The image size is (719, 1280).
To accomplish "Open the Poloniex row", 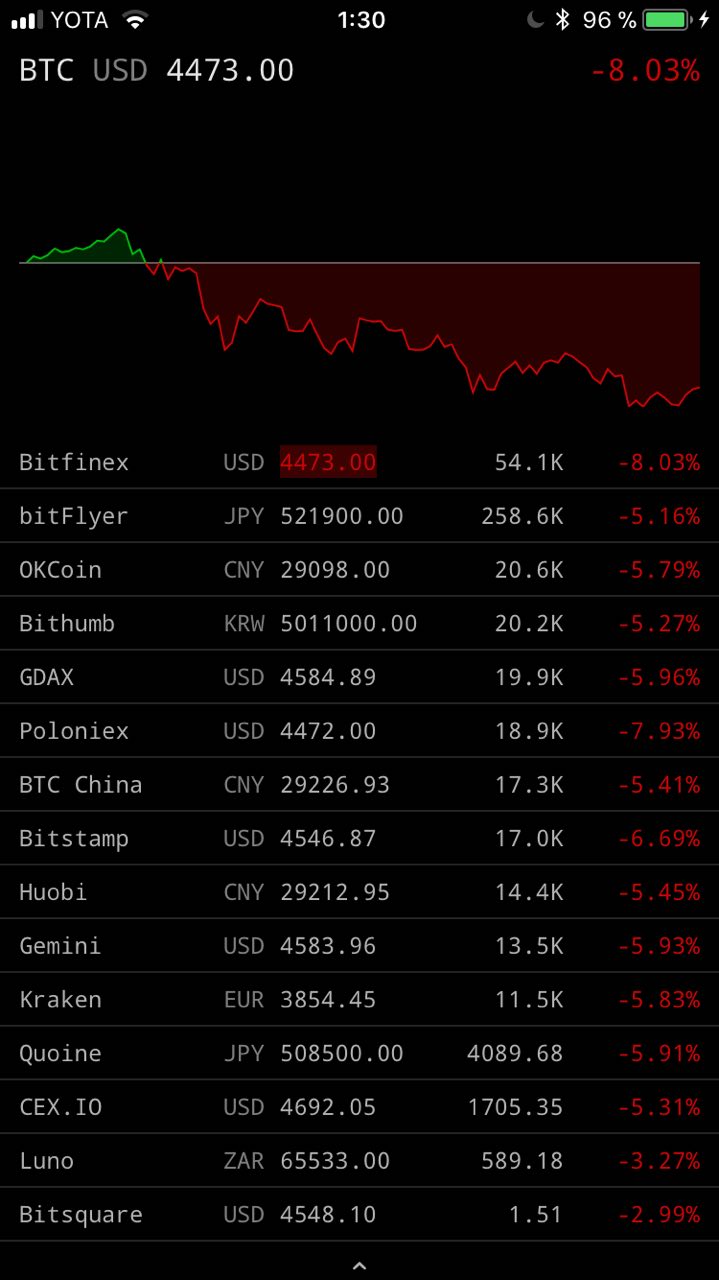I will pos(359,731).
